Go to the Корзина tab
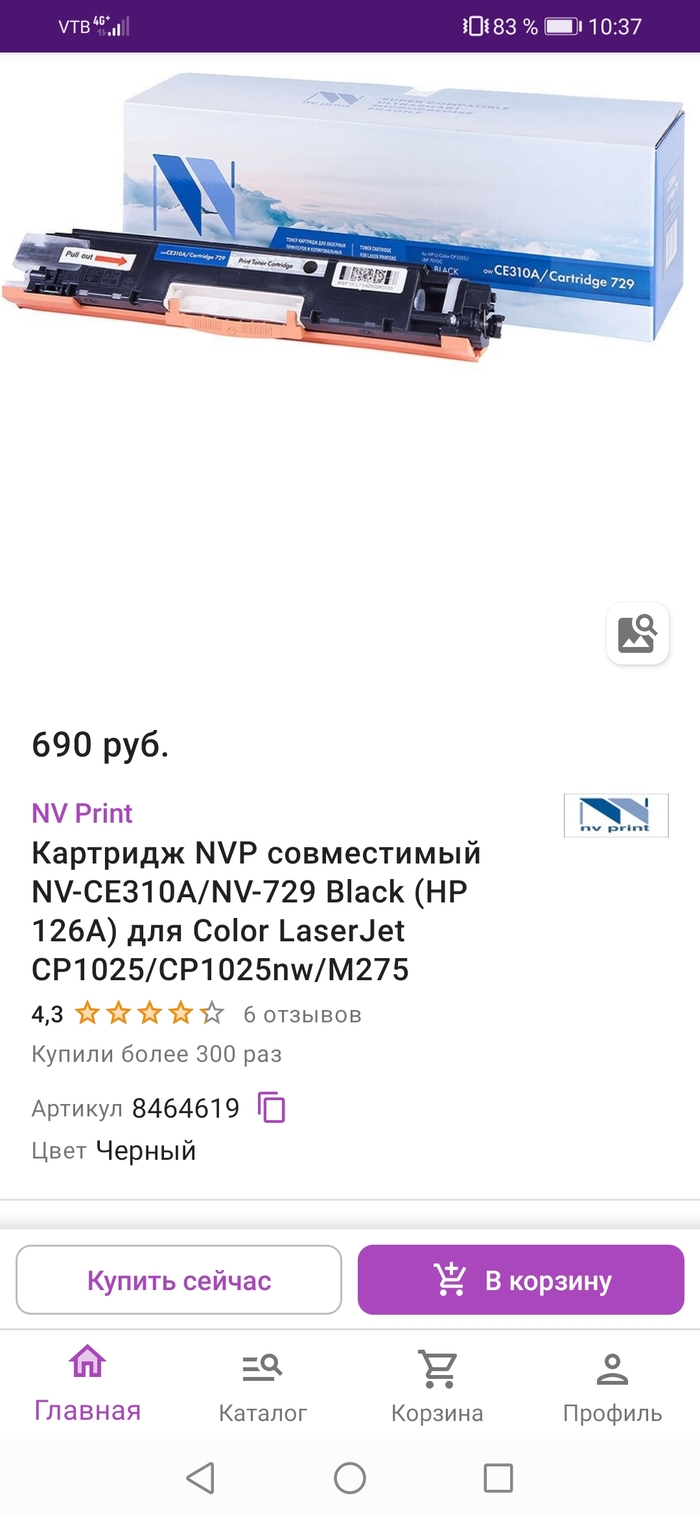This screenshot has height=1517, width=700. (x=437, y=1384)
